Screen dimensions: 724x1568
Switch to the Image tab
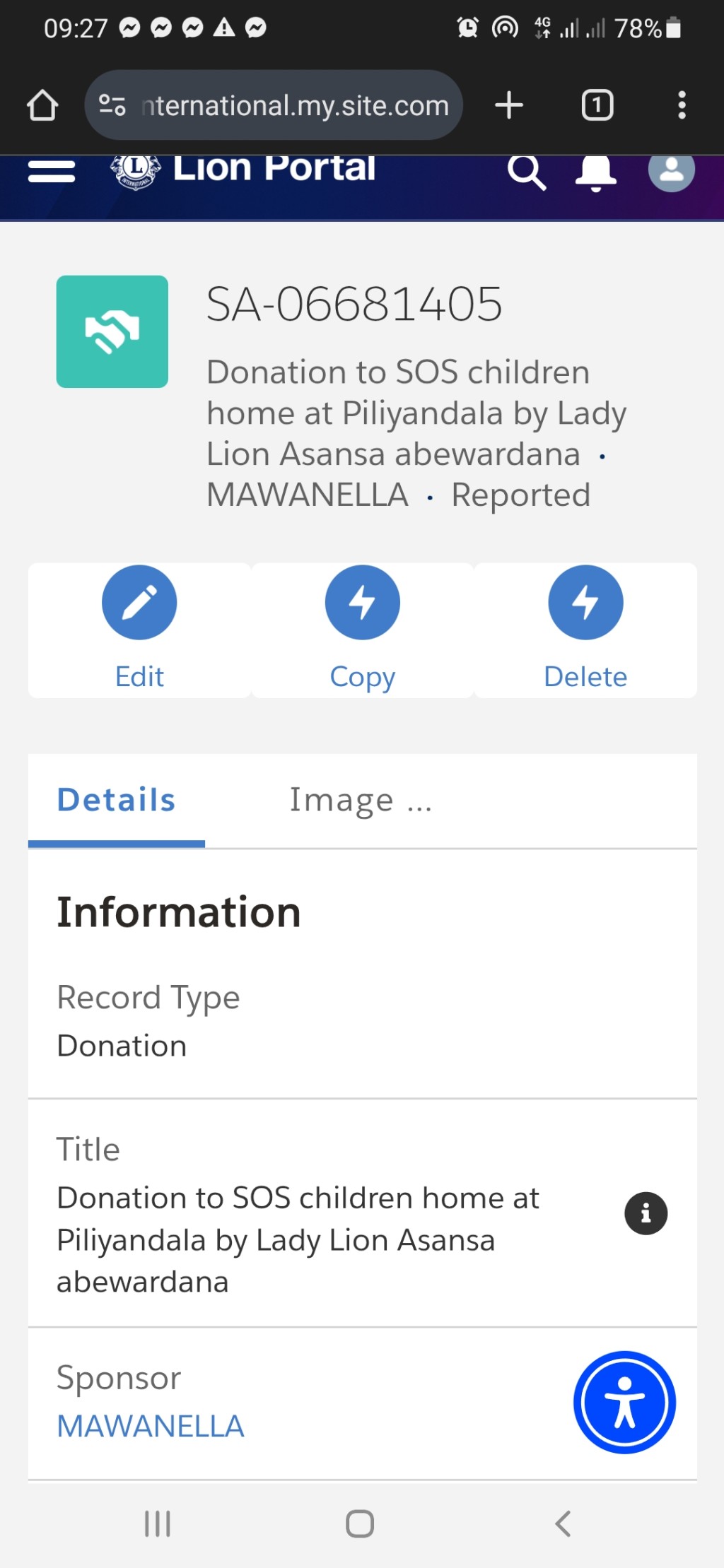(361, 801)
